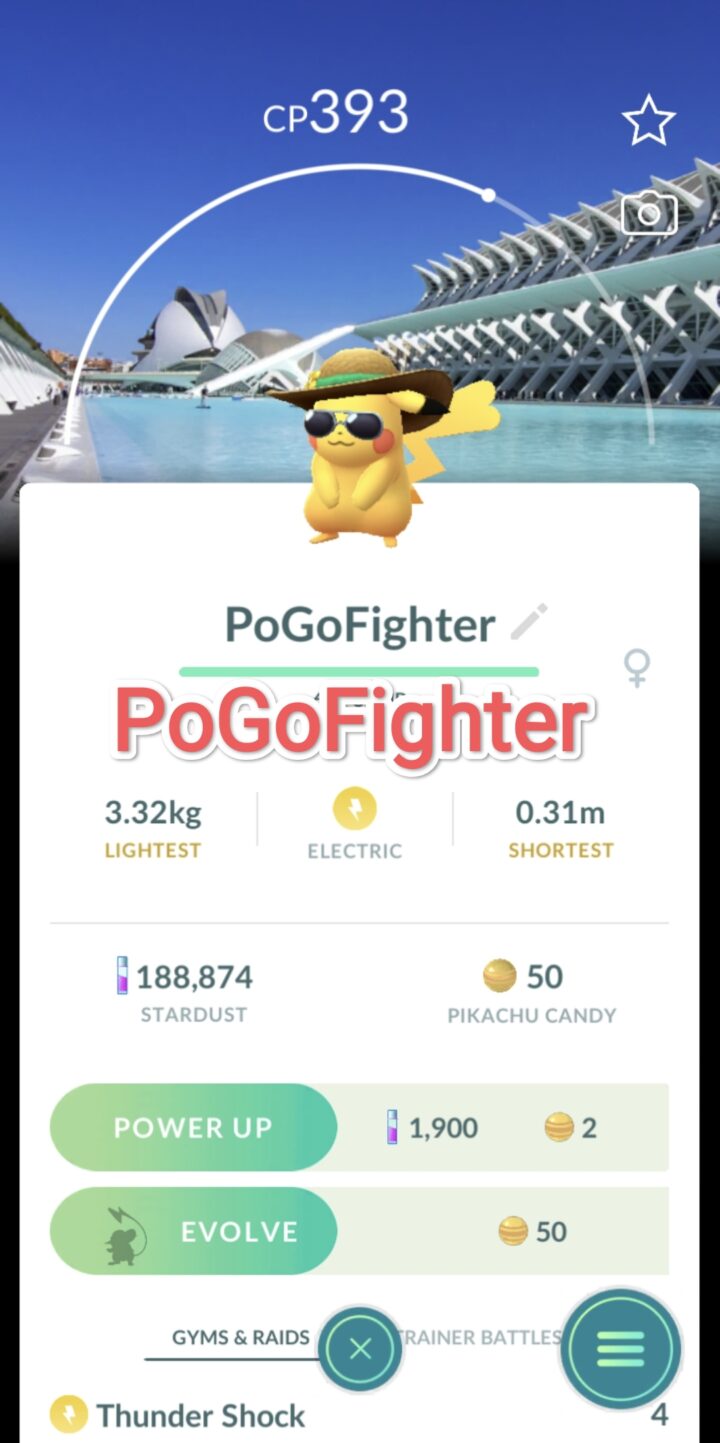Image resolution: width=720 pixels, height=1443 pixels.
Task: Mark this Pokémon as favorite with star
Action: 649,120
